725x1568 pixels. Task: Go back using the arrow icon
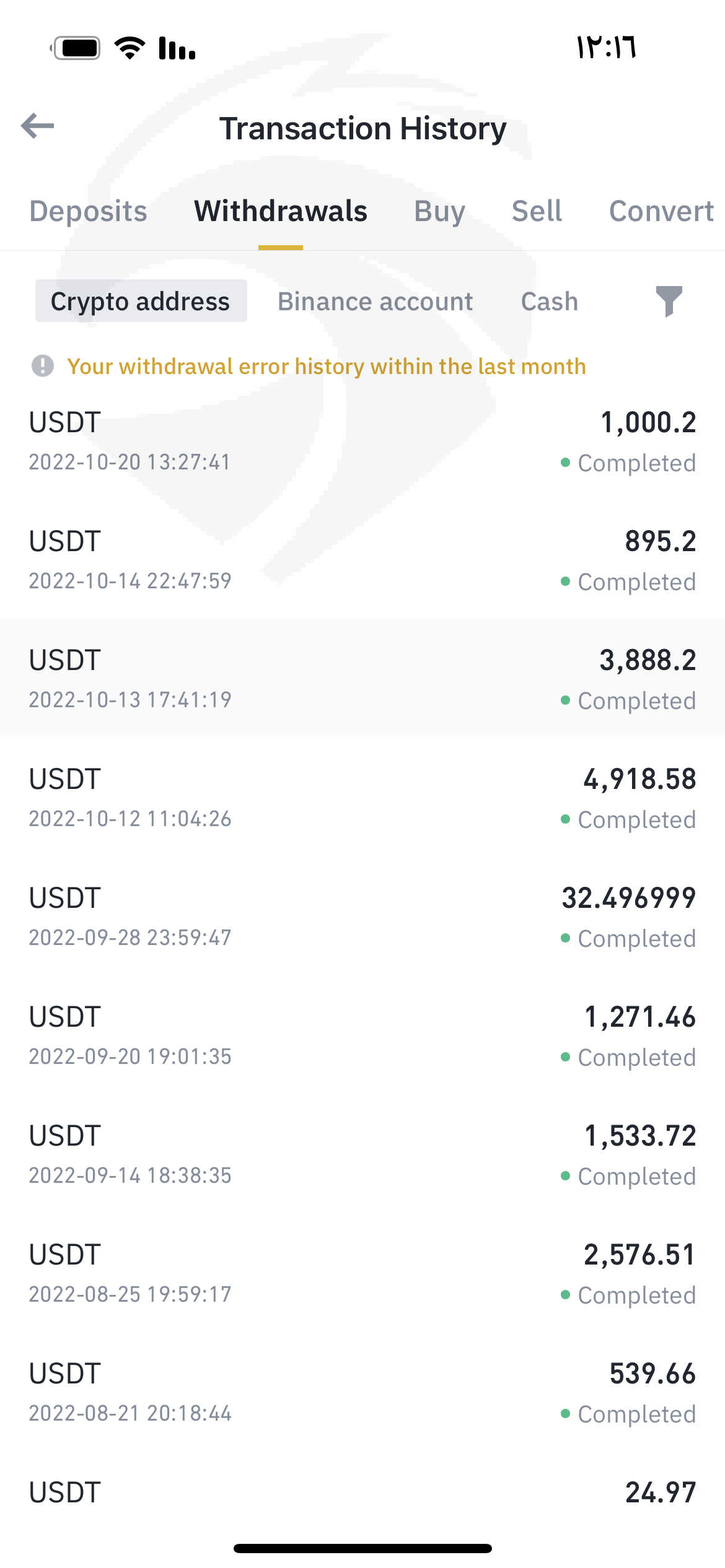[x=37, y=126]
